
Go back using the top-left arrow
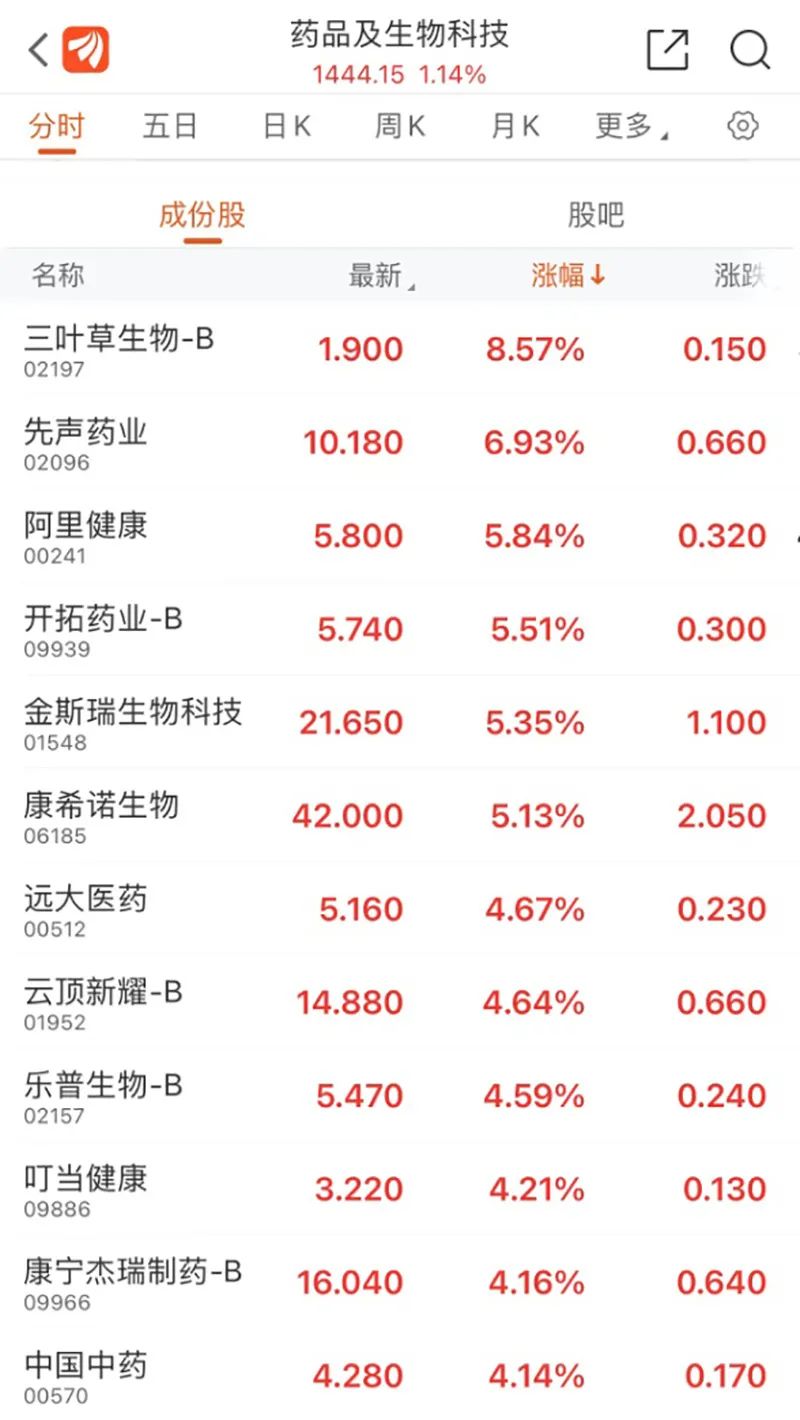[x=38, y=49]
